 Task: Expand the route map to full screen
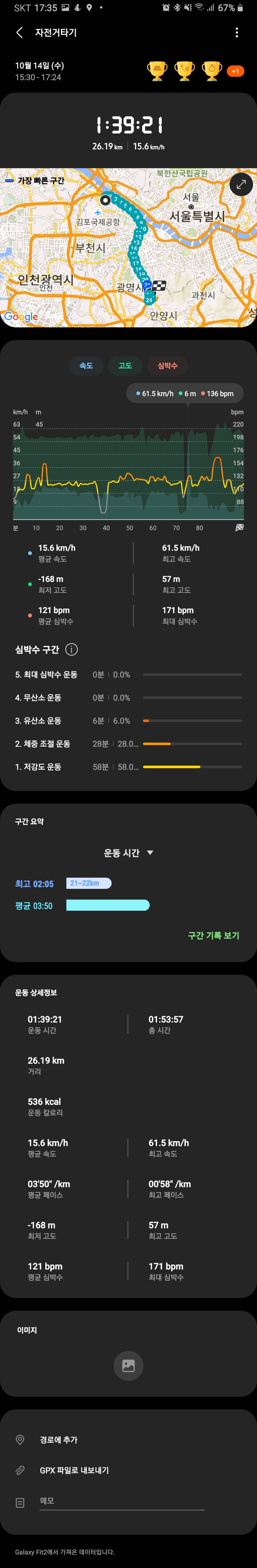click(241, 184)
